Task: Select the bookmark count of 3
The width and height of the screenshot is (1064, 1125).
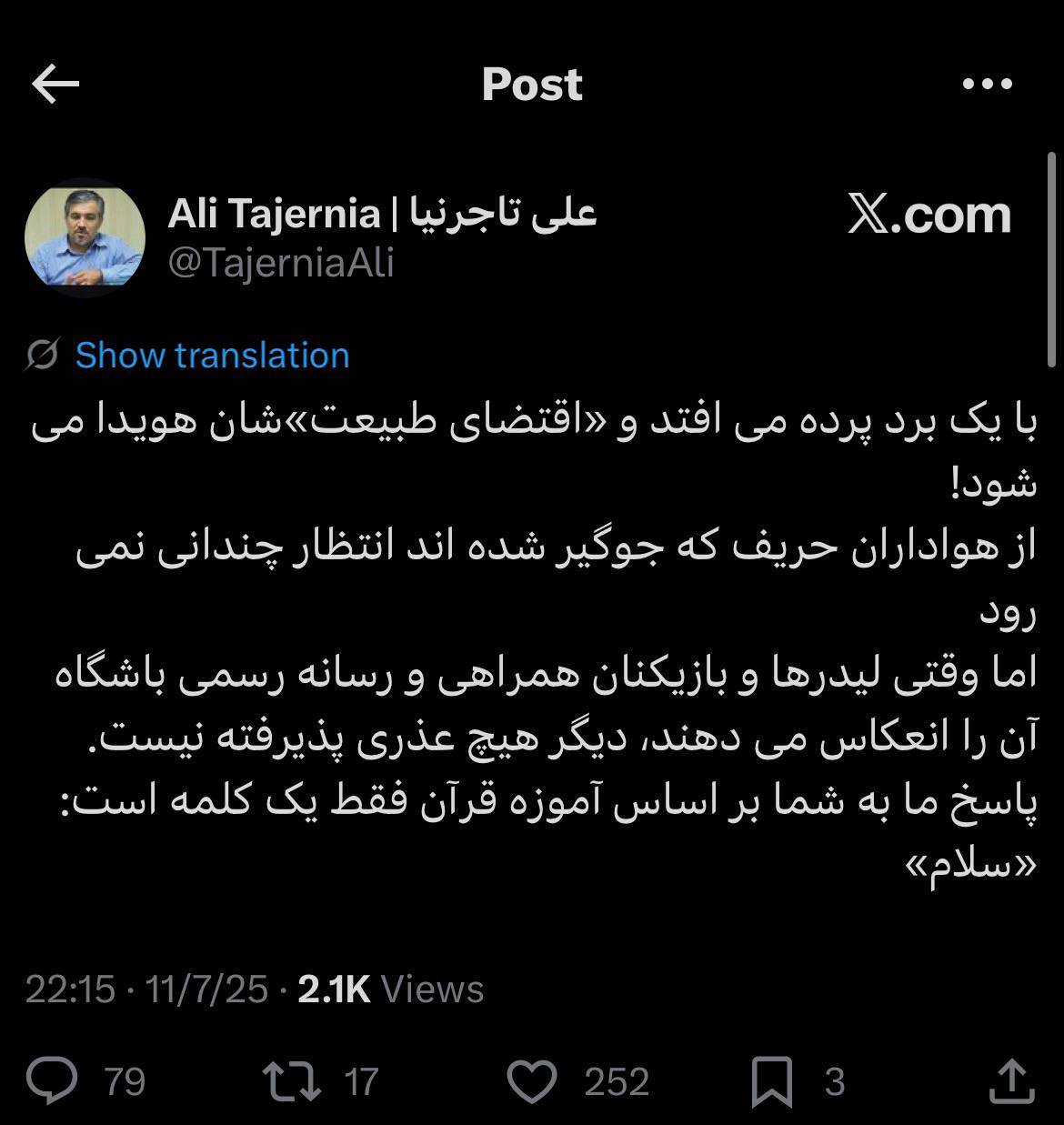Action: click(835, 1081)
